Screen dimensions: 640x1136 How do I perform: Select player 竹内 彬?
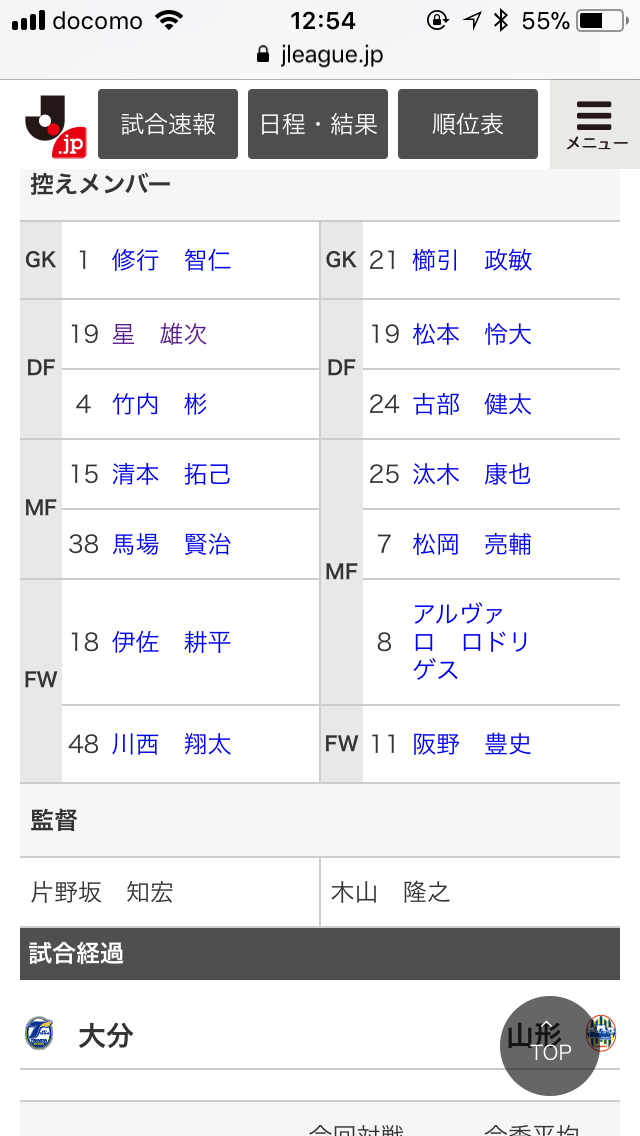(159, 404)
